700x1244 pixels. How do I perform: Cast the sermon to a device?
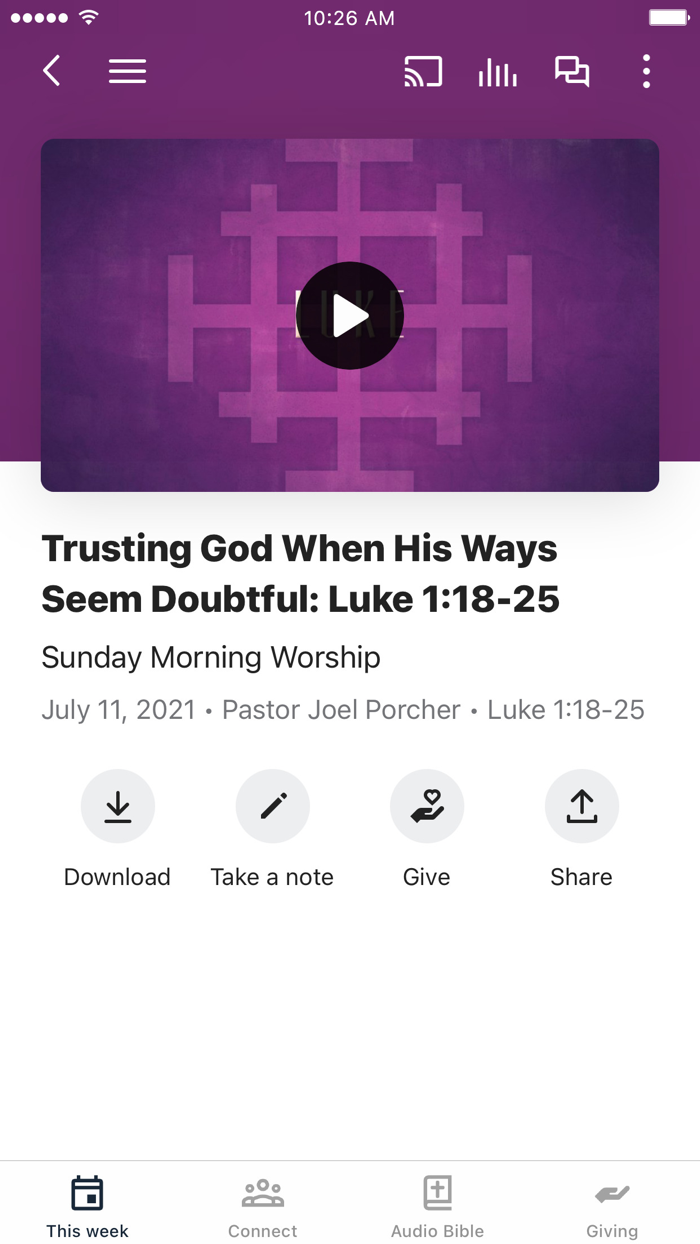click(x=423, y=71)
